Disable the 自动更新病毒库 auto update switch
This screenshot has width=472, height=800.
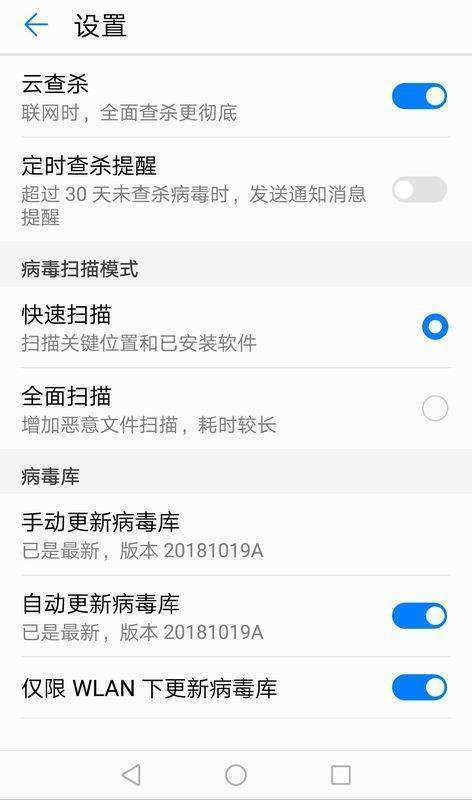click(x=419, y=616)
